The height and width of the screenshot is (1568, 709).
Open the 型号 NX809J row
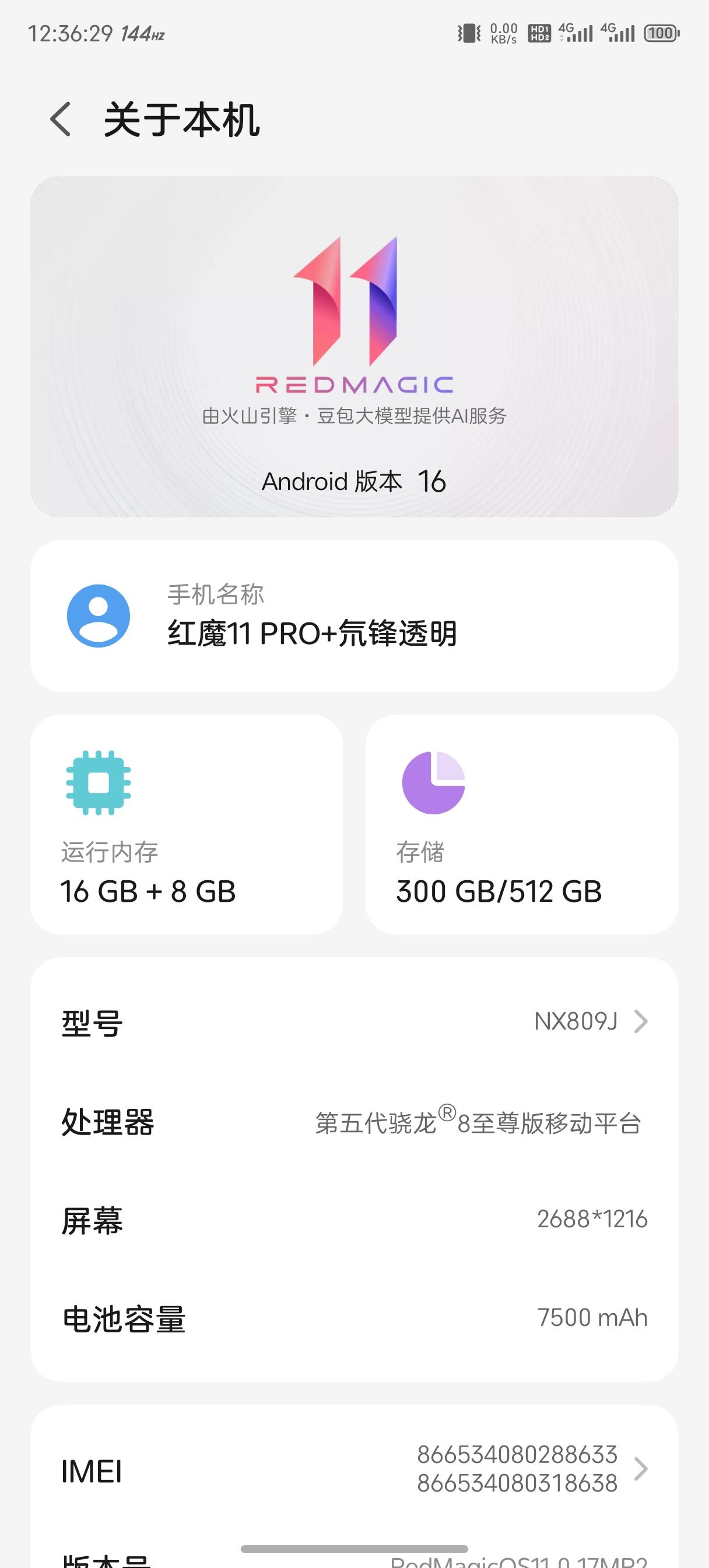click(354, 1022)
